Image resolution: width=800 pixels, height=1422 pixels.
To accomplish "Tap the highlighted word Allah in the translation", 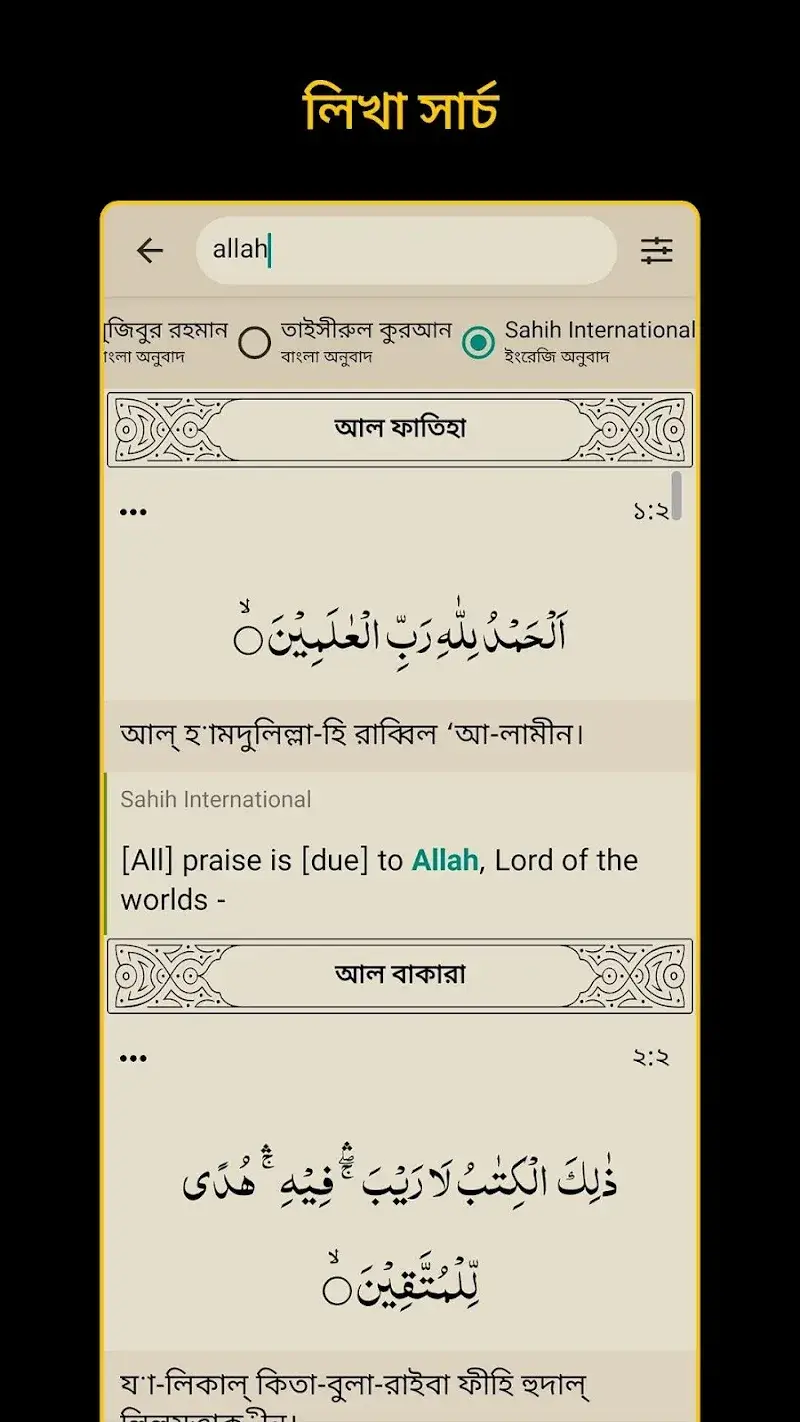I will pyautogui.click(x=444, y=860).
